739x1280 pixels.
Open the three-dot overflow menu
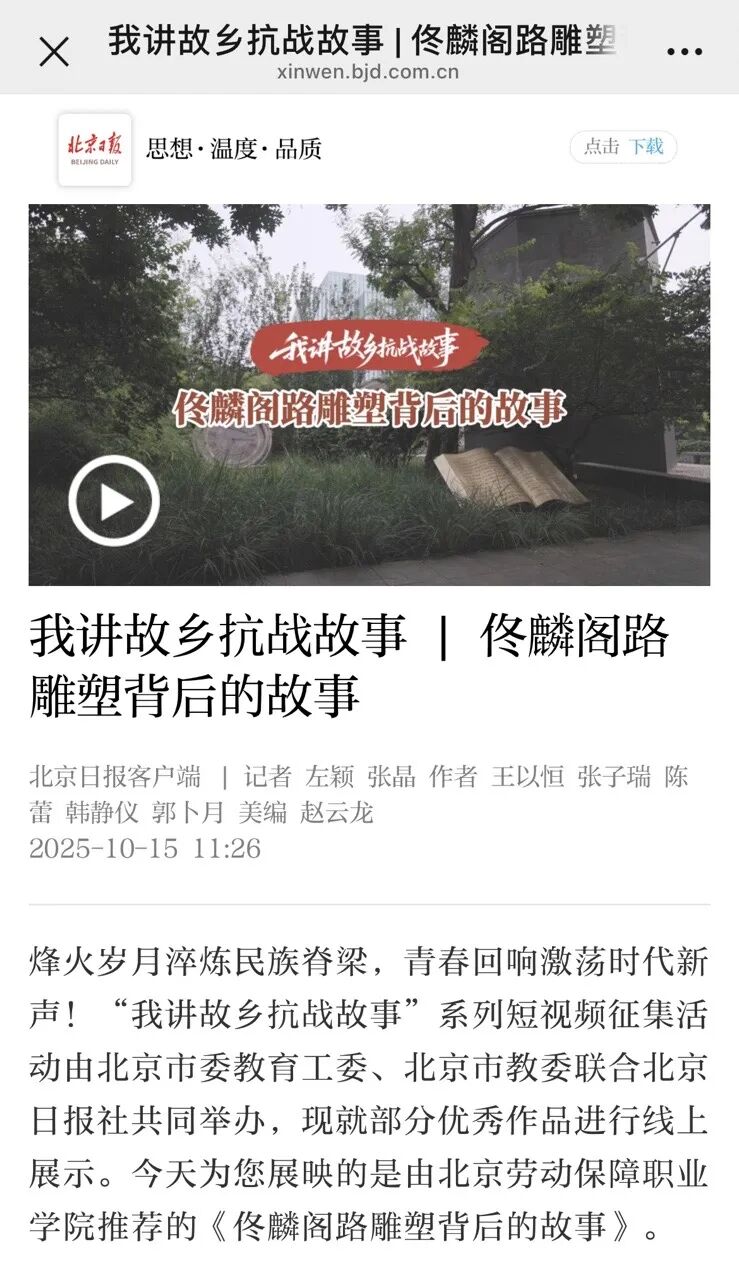pos(684,51)
